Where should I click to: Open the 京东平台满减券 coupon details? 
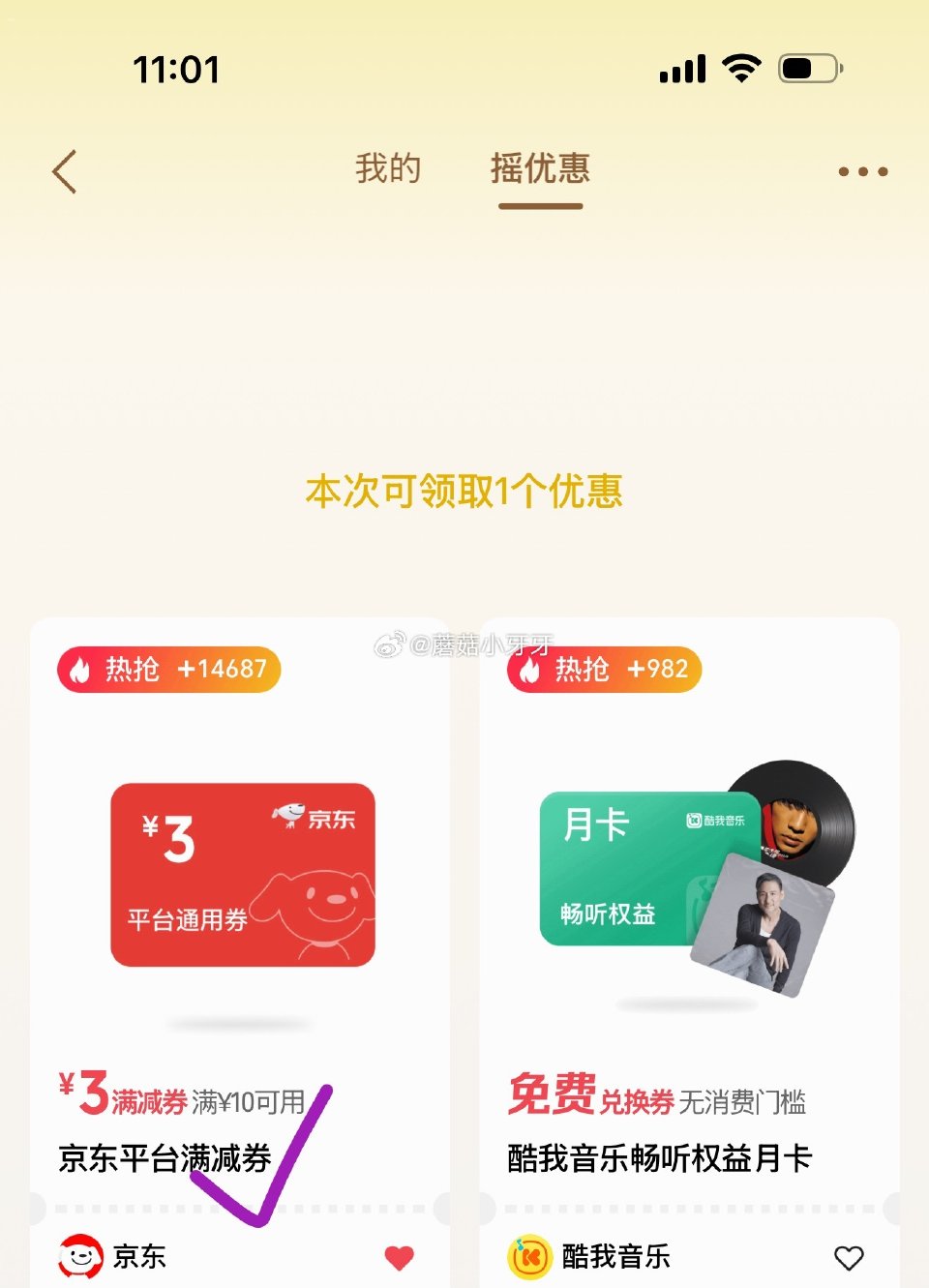coord(165,1157)
